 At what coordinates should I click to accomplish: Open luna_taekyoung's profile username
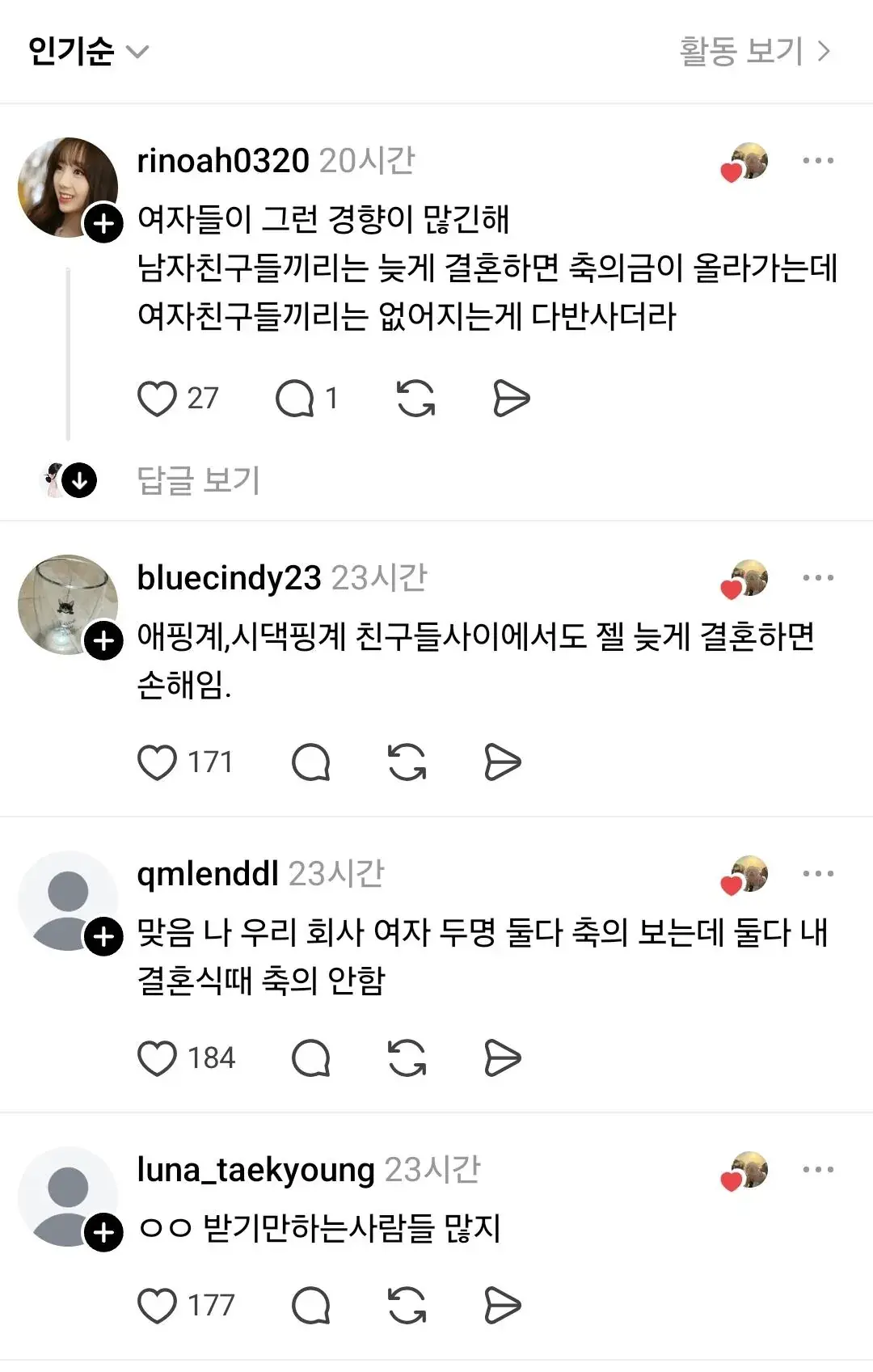[x=255, y=1170]
